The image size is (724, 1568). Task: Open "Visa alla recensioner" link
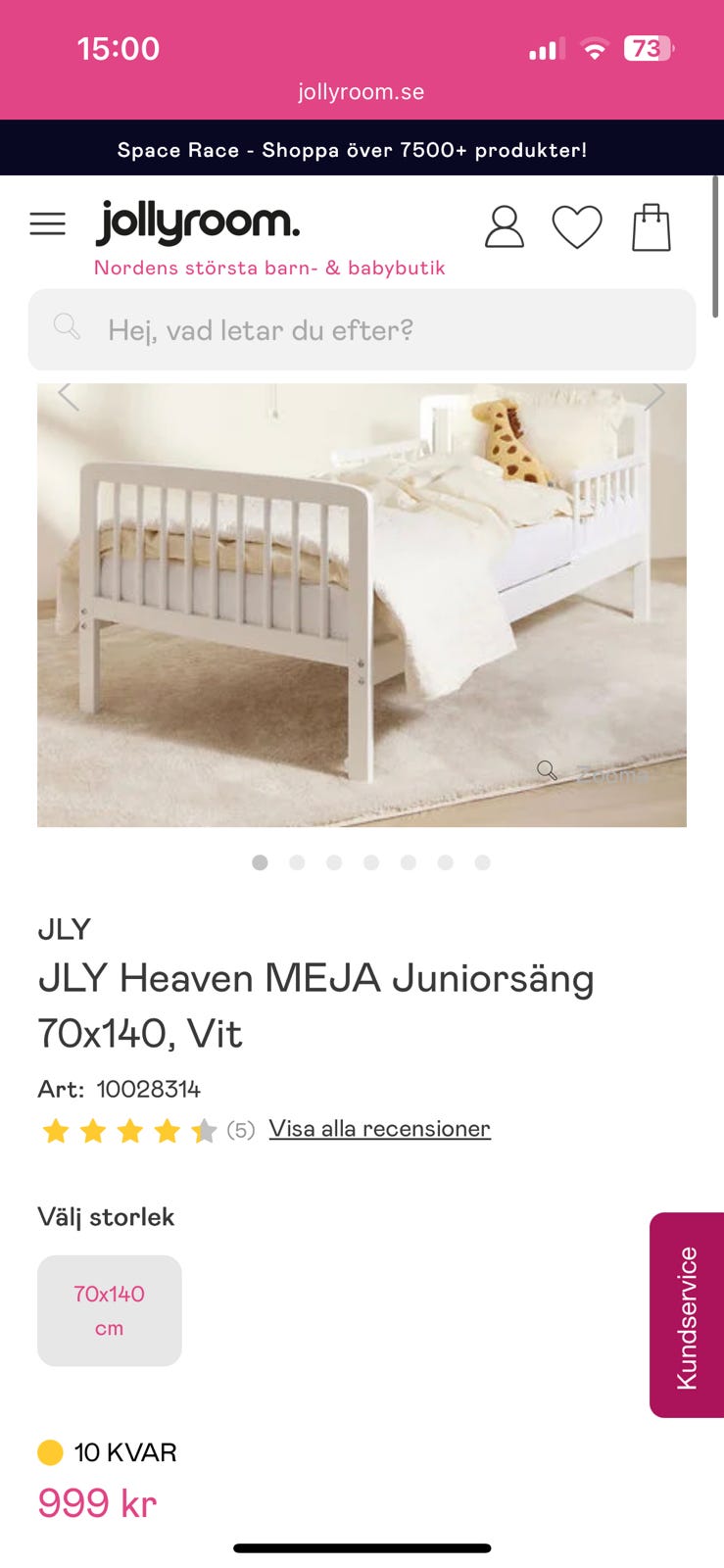click(379, 1129)
